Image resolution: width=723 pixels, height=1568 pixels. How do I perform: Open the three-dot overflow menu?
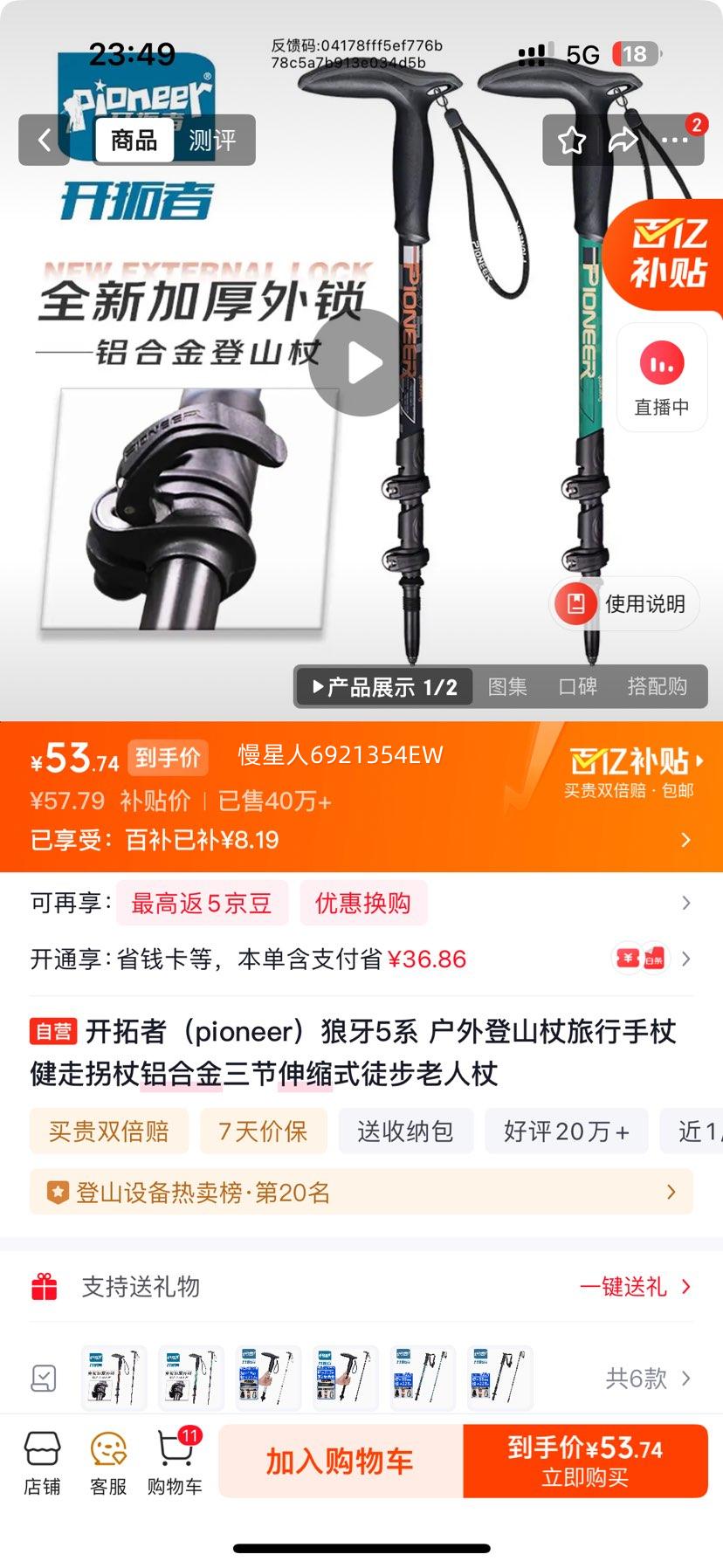coord(675,140)
